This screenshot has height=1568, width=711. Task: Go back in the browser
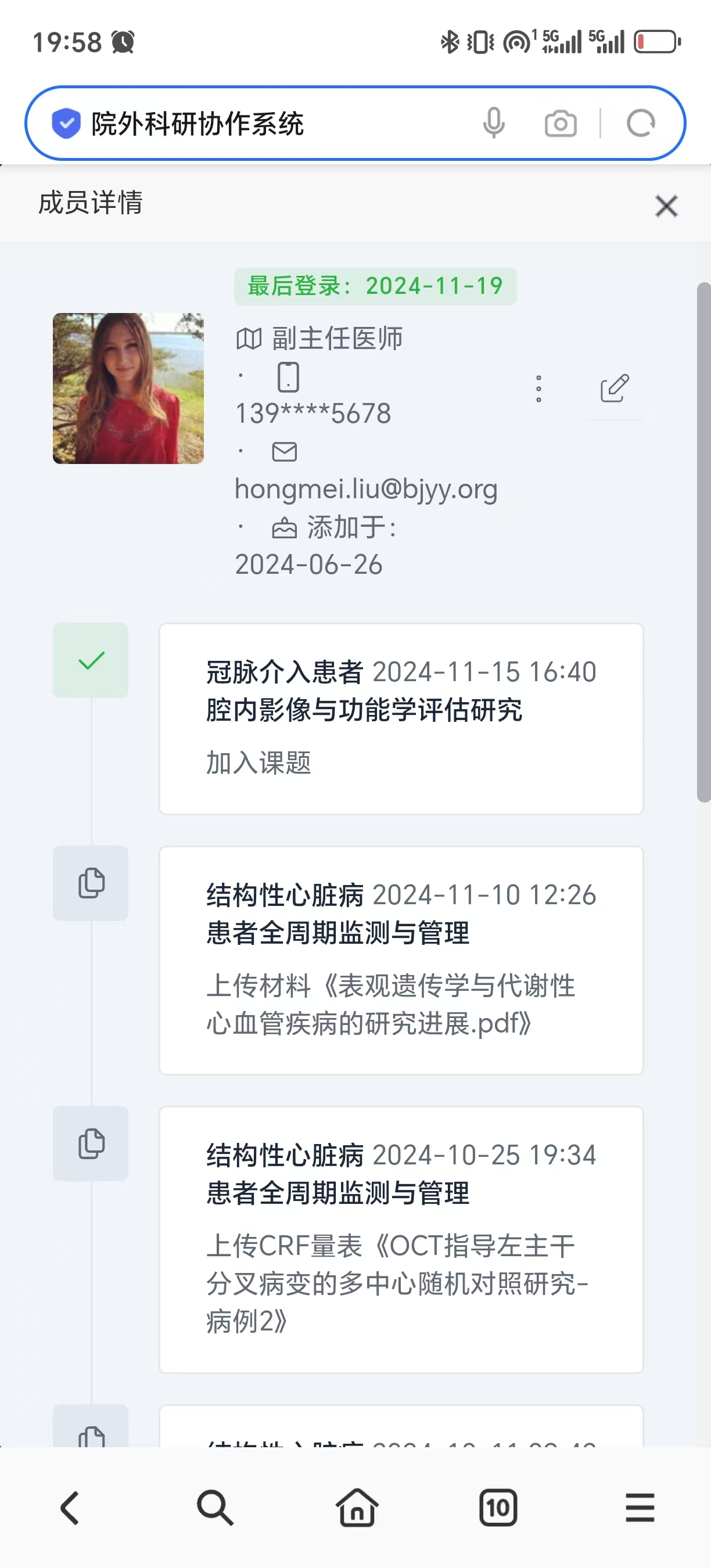coord(70,1507)
